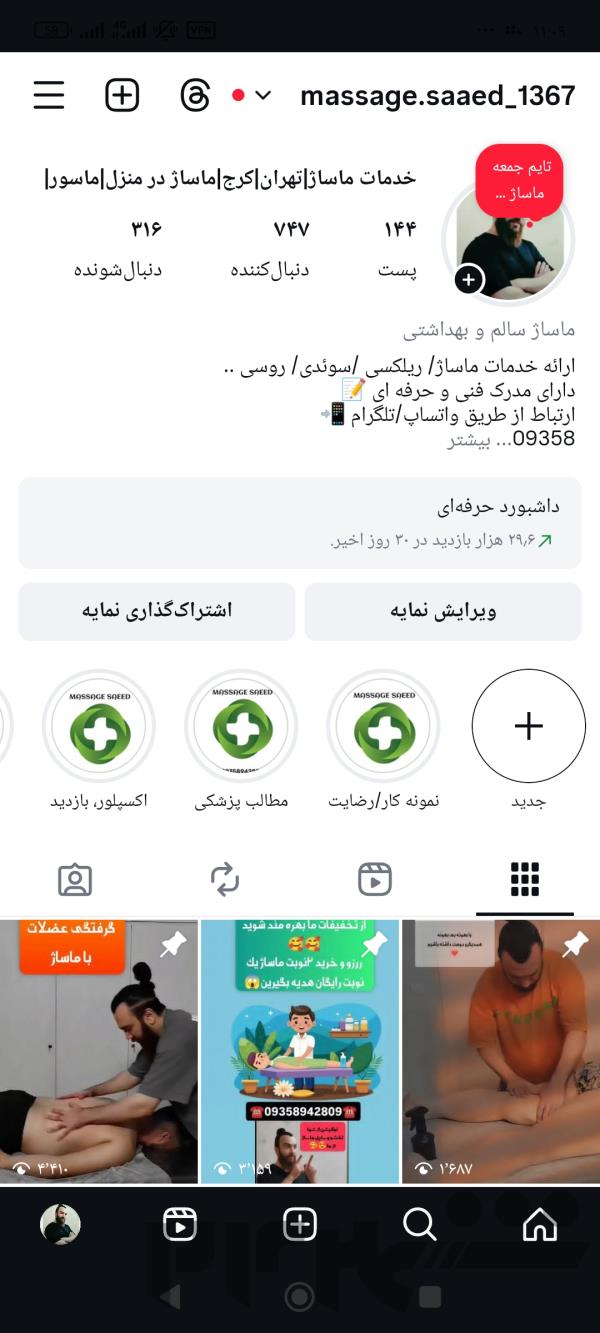Image resolution: width=600 pixels, height=1333 pixels.
Task: Open the pinned post گرفتگی عضلات با ماساژ
Action: coord(97,1050)
